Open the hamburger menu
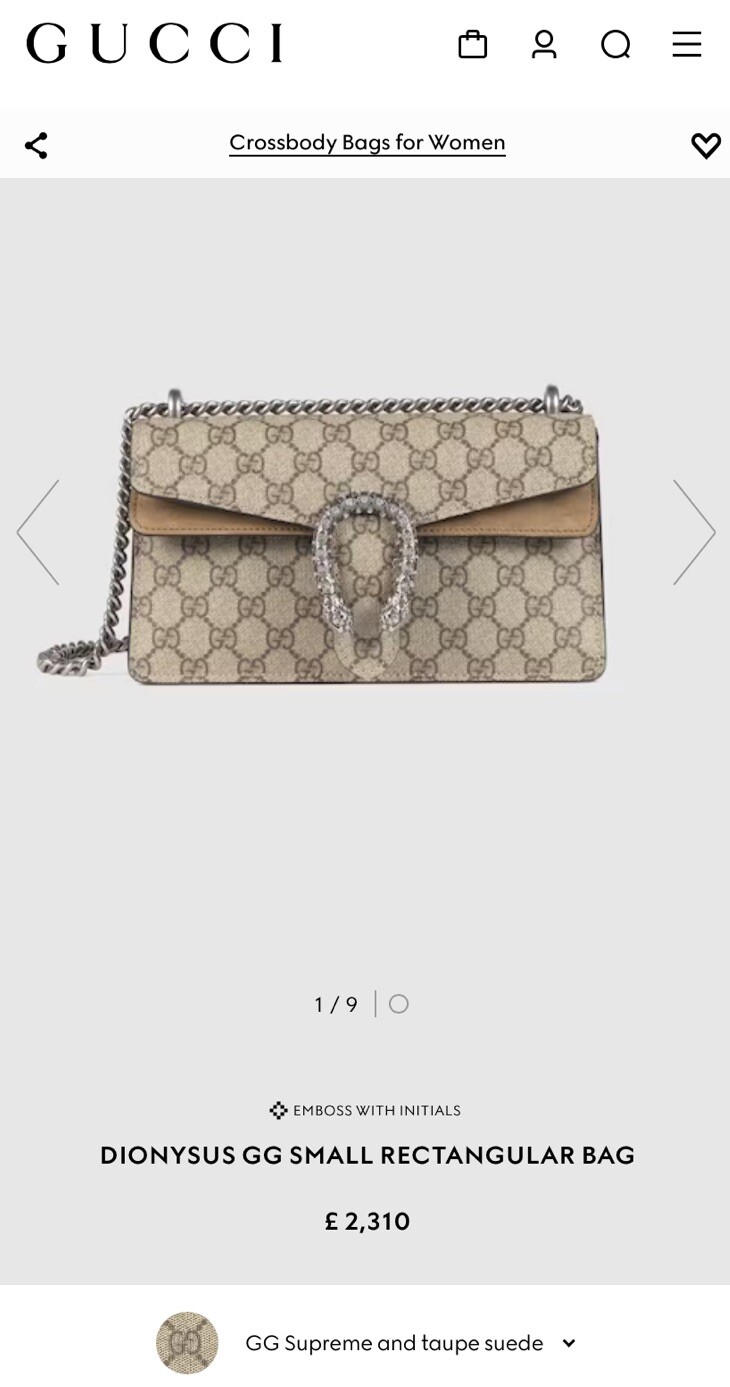Screen dimensions: 730x1387 (686, 45)
